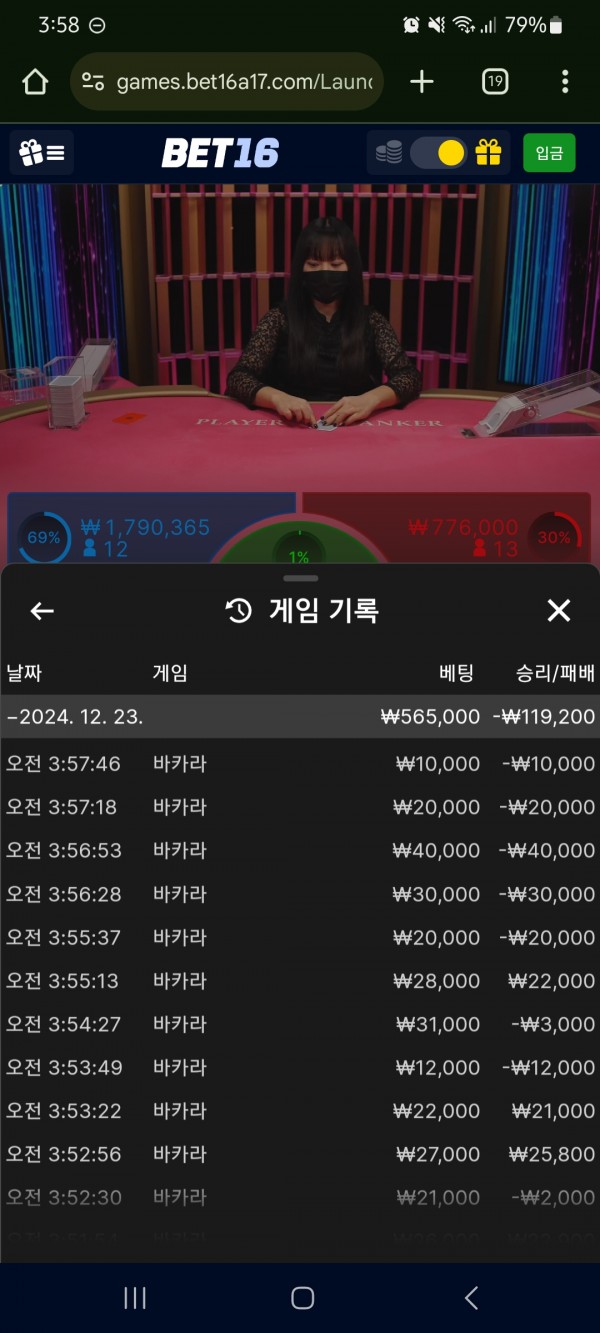Screen dimensions: 600x1333
Task: Tap the browser address bar
Action: 230,82
